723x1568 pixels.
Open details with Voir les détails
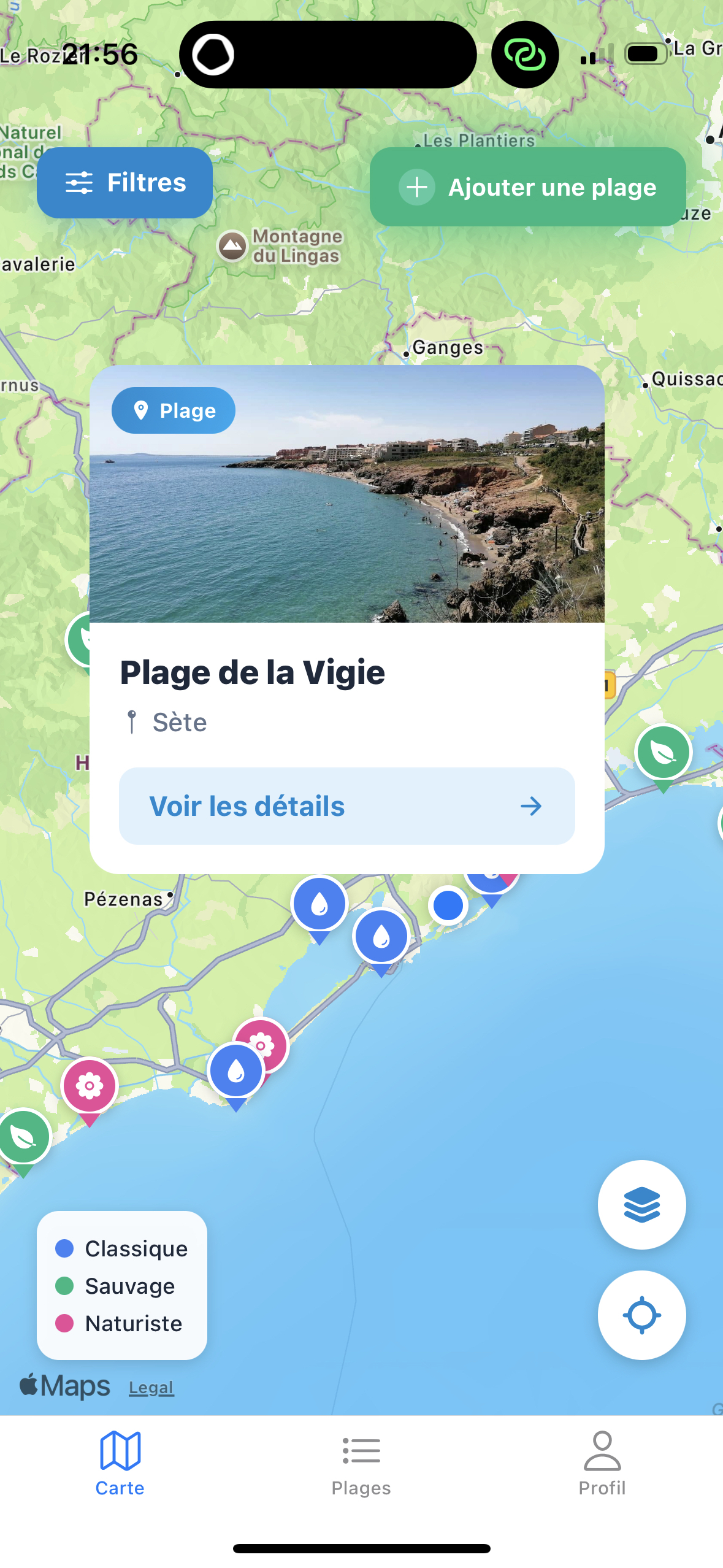point(346,805)
